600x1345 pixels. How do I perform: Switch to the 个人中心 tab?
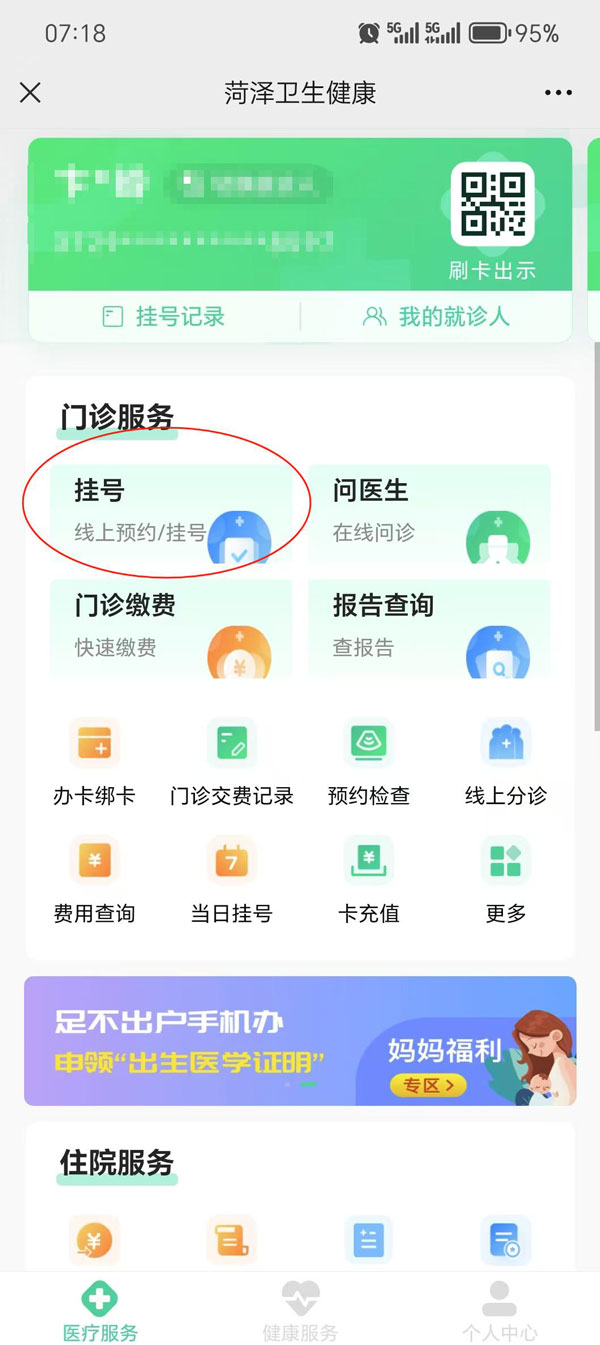pyautogui.click(x=499, y=1310)
